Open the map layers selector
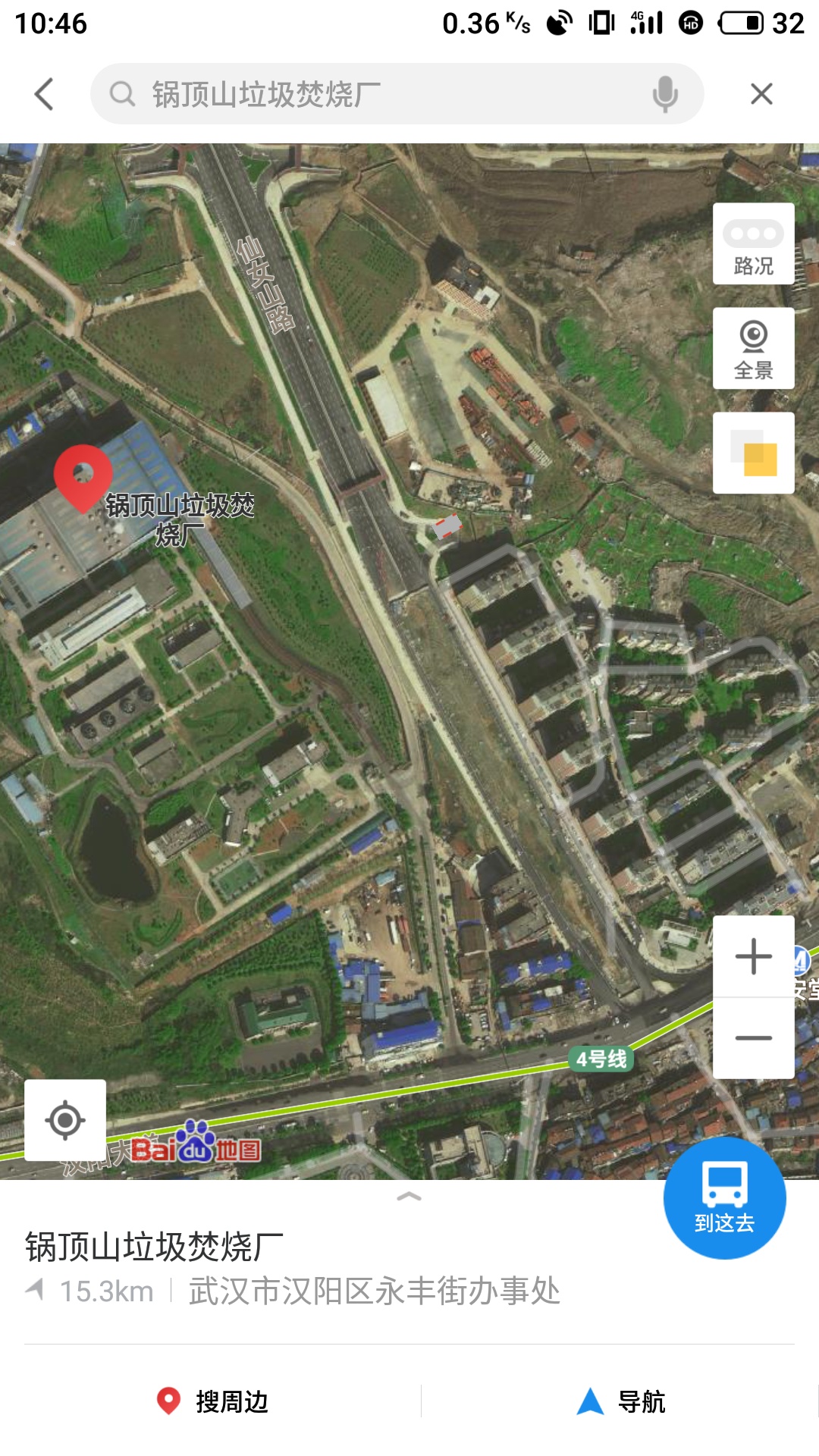819x1456 pixels. 754,453
